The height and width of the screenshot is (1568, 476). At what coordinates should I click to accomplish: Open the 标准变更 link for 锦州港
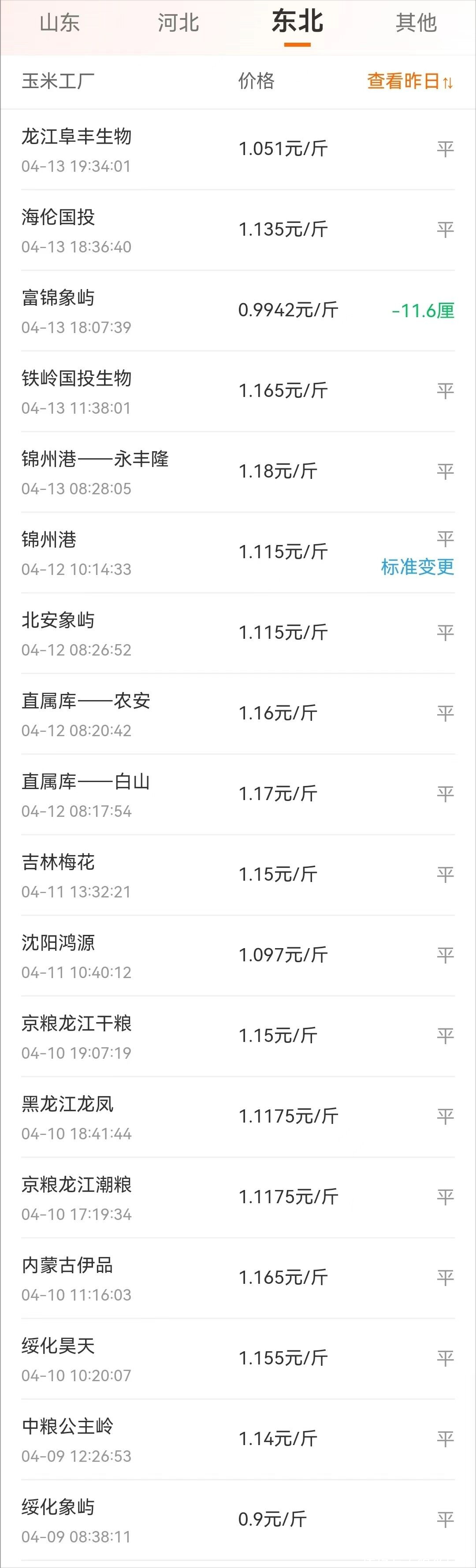pos(417,567)
